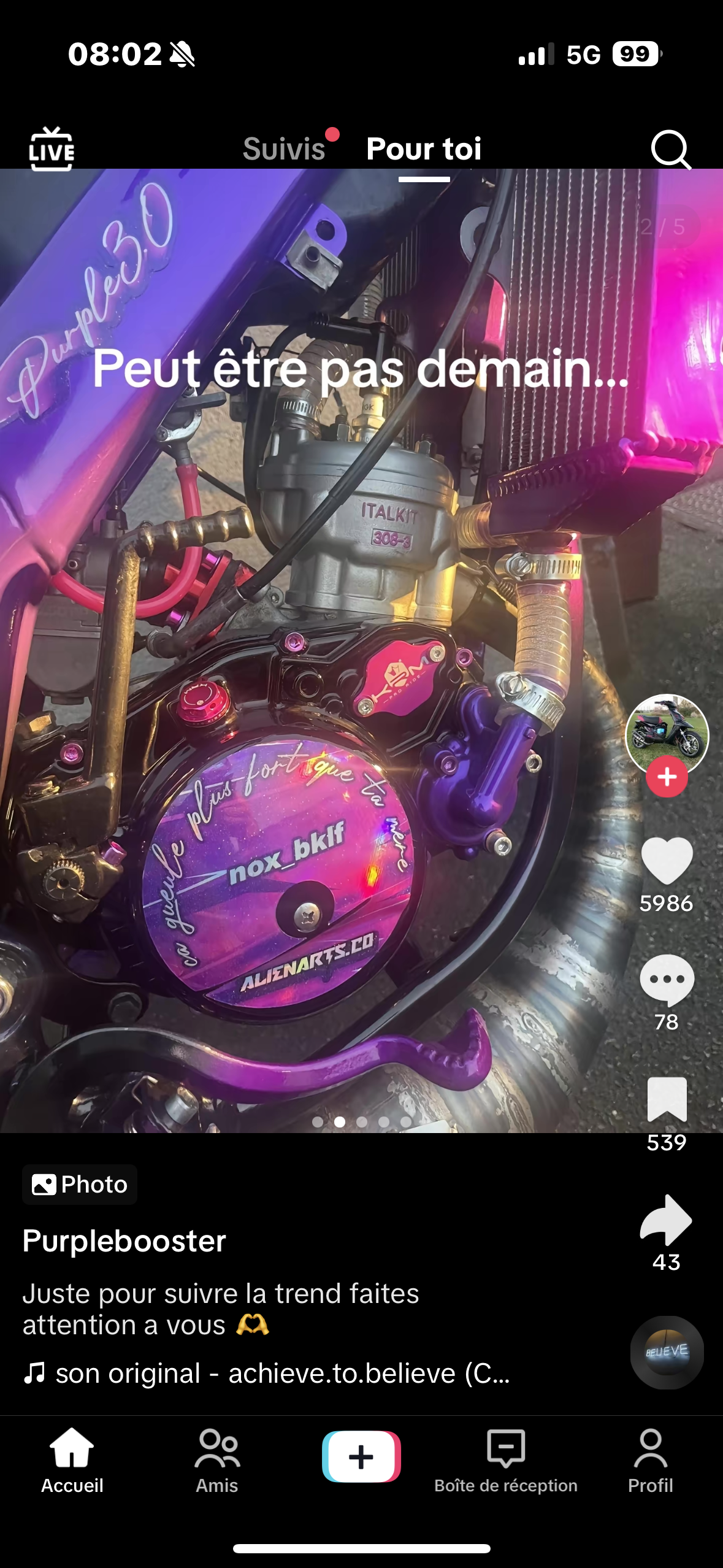
Task: Switch to the Pour toi tab
Action: tap(424, 149)
